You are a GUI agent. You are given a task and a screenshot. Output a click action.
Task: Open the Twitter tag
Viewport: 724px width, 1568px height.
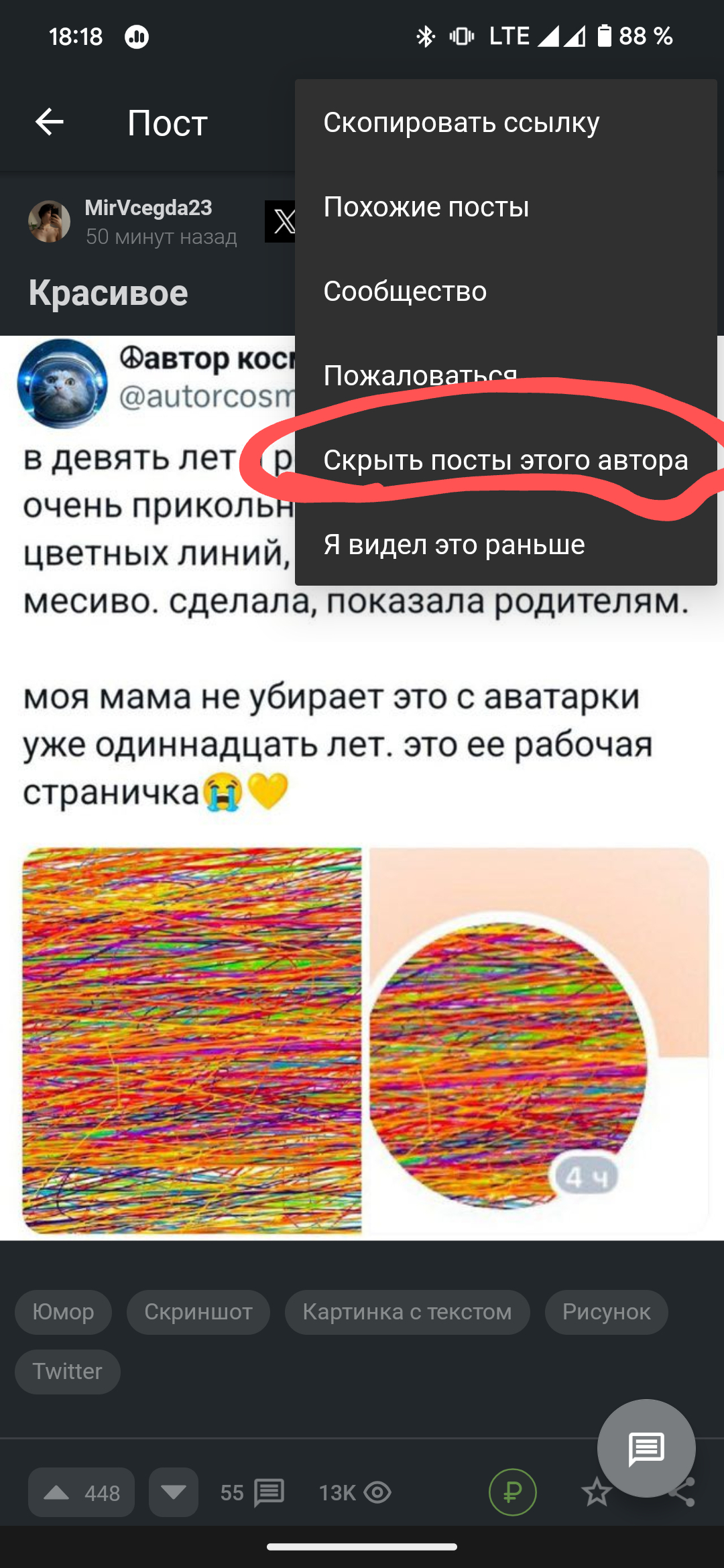(x=67, y=1372)
